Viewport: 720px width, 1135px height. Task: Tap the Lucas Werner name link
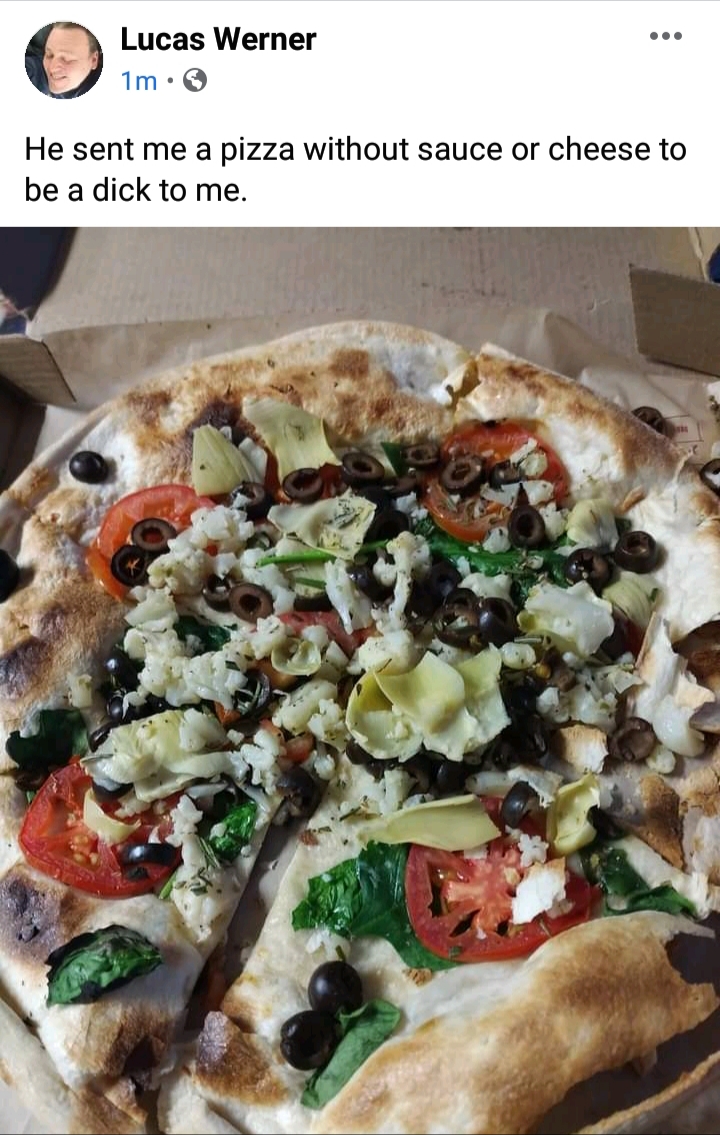218,39
